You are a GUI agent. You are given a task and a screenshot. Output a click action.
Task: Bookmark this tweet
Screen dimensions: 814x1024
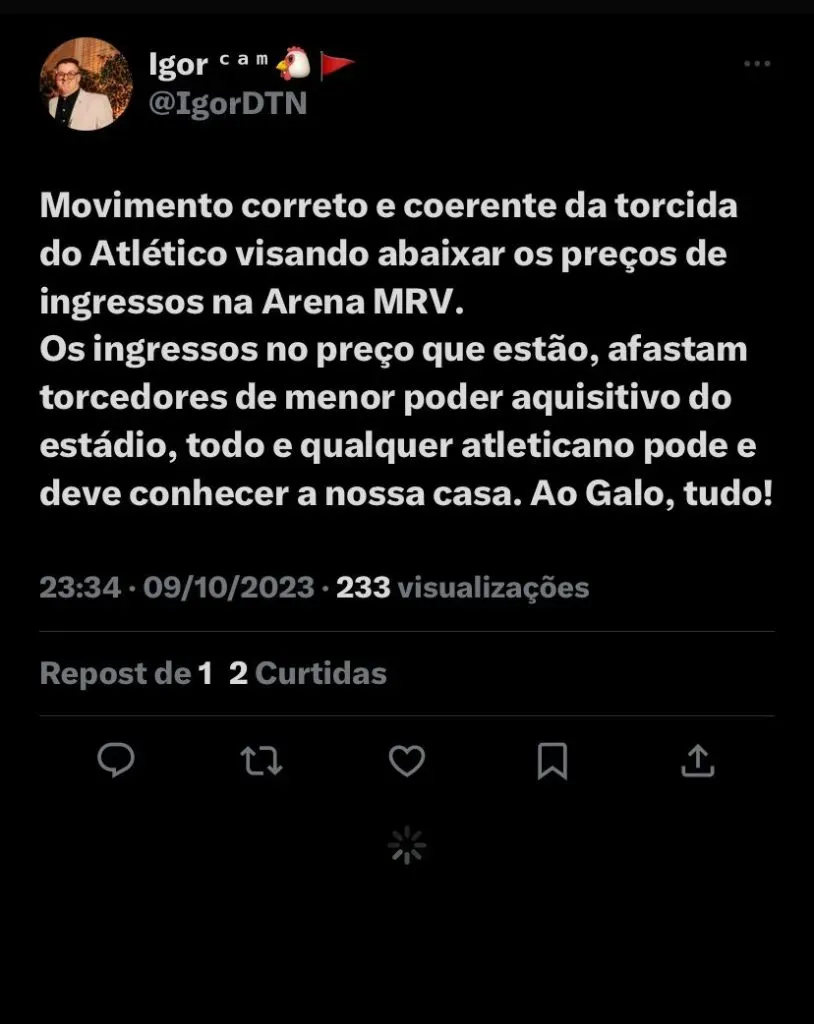pos(552,762)
